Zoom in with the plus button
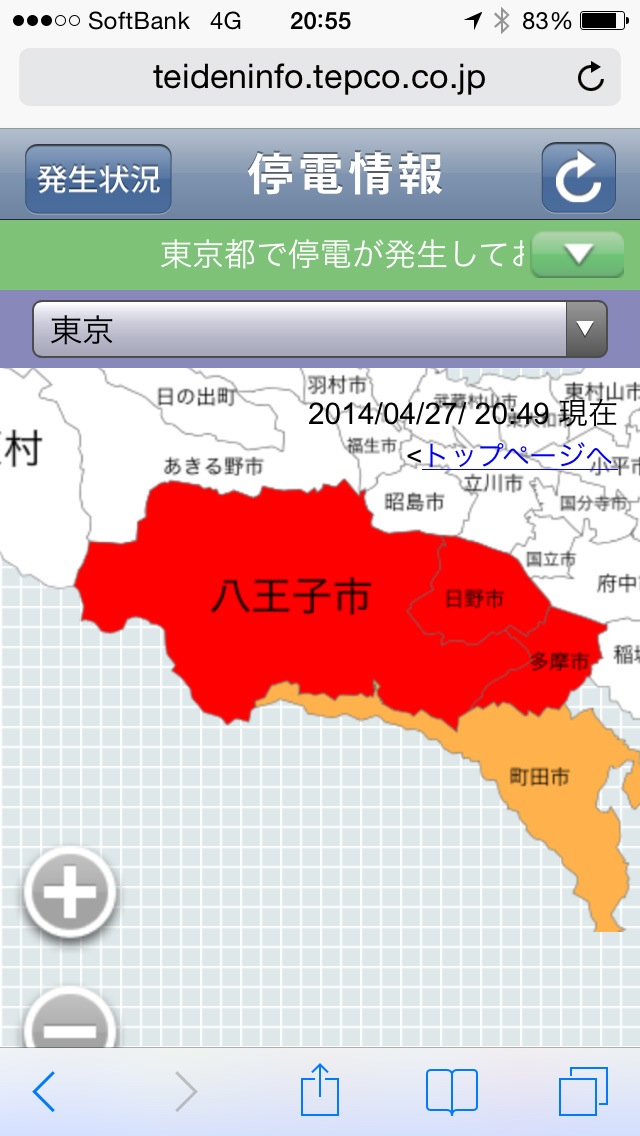Image resolution: width=640 pixels, height=1136 pixels. coord(70,890)
